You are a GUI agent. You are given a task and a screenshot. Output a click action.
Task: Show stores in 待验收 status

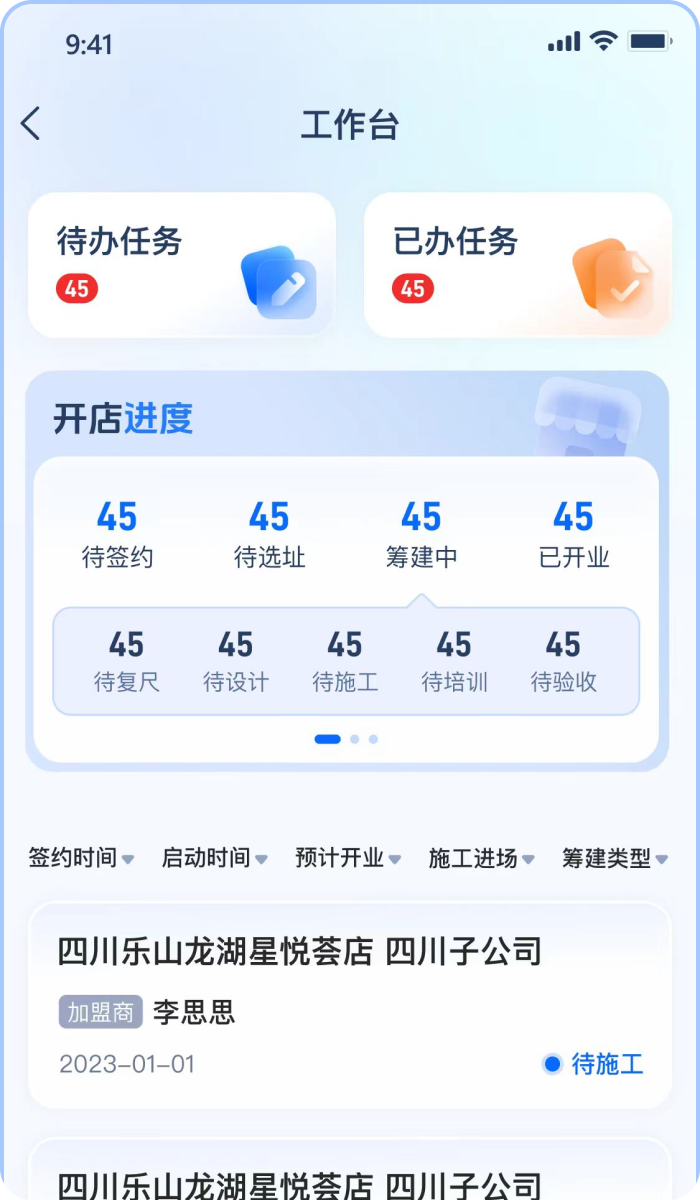click(x=563, y=661)
